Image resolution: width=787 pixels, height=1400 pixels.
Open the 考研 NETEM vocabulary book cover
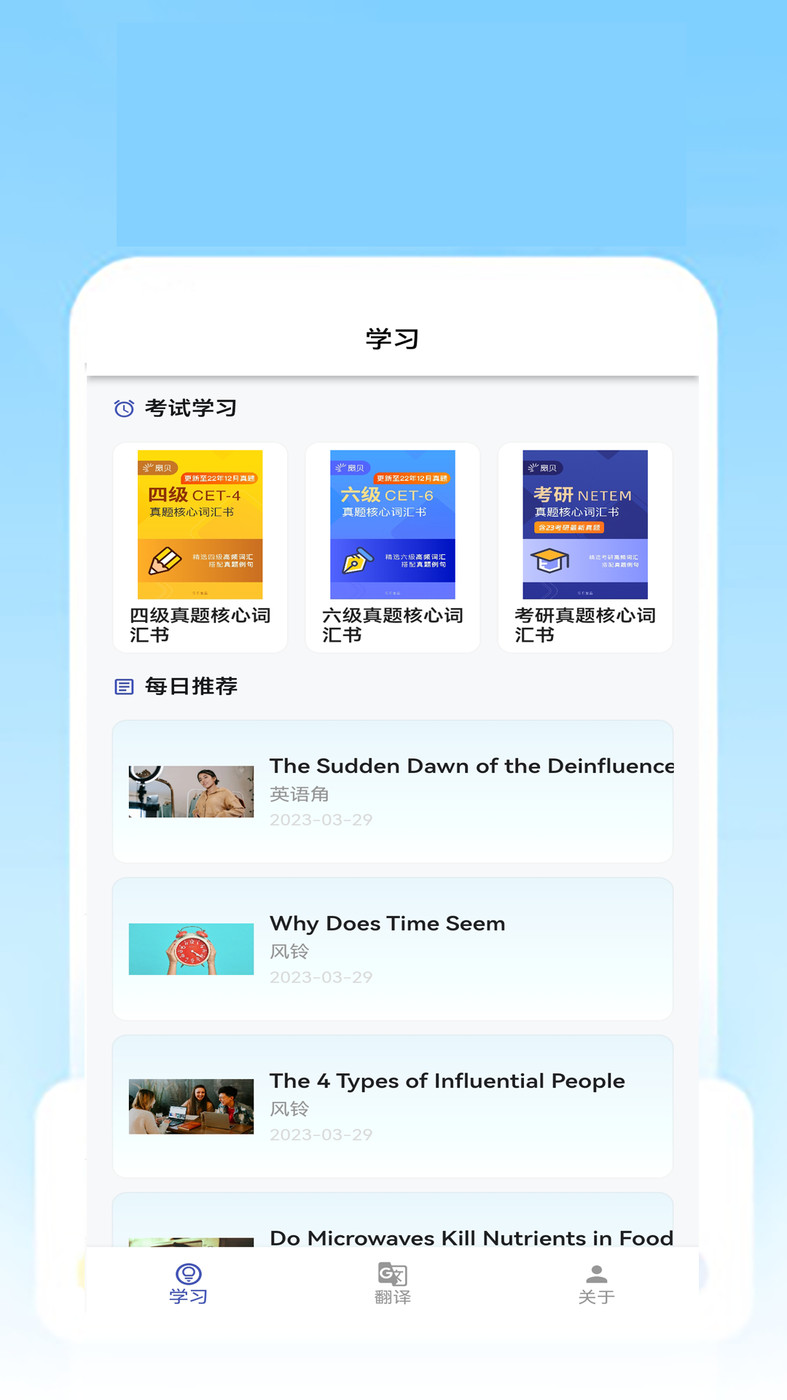point(584,523)
